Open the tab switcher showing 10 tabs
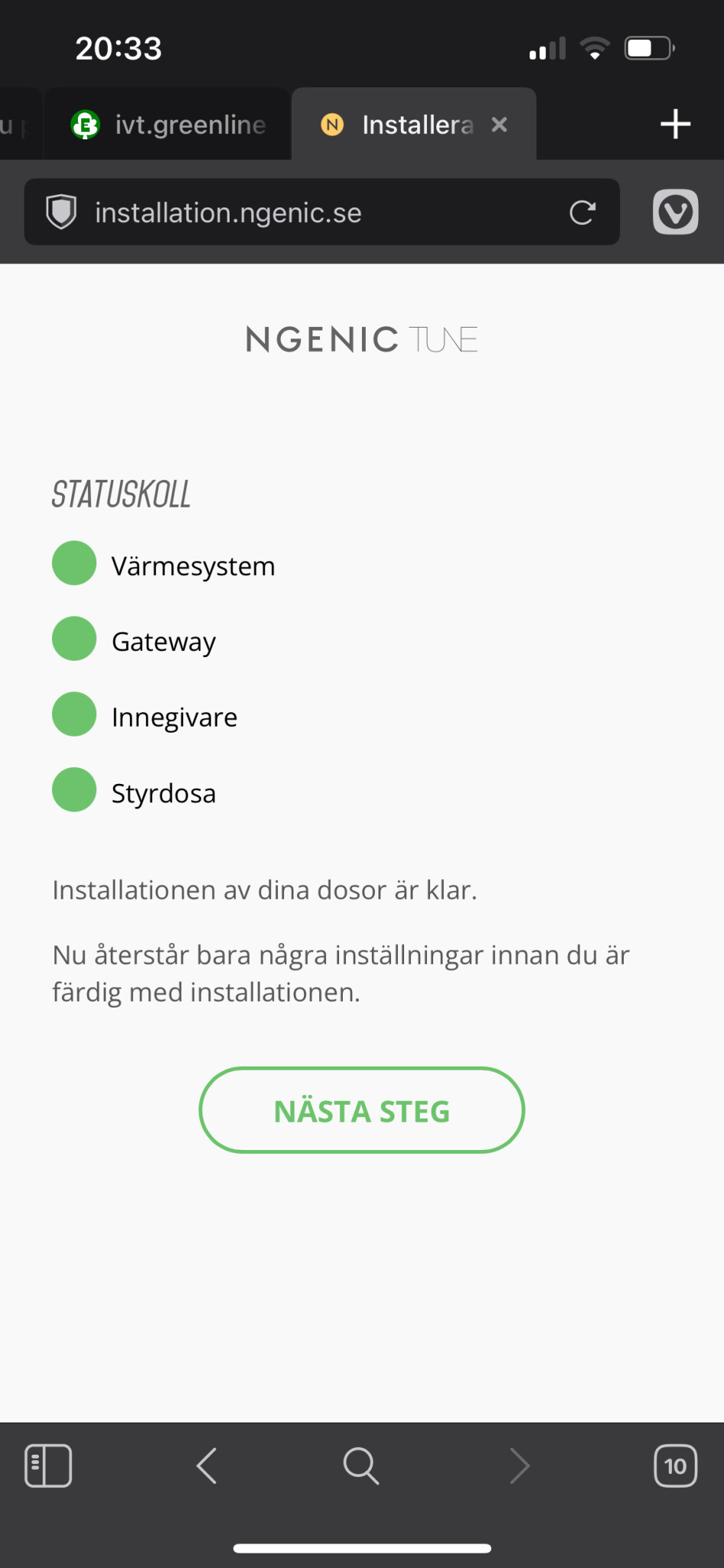 [675, 1465]
